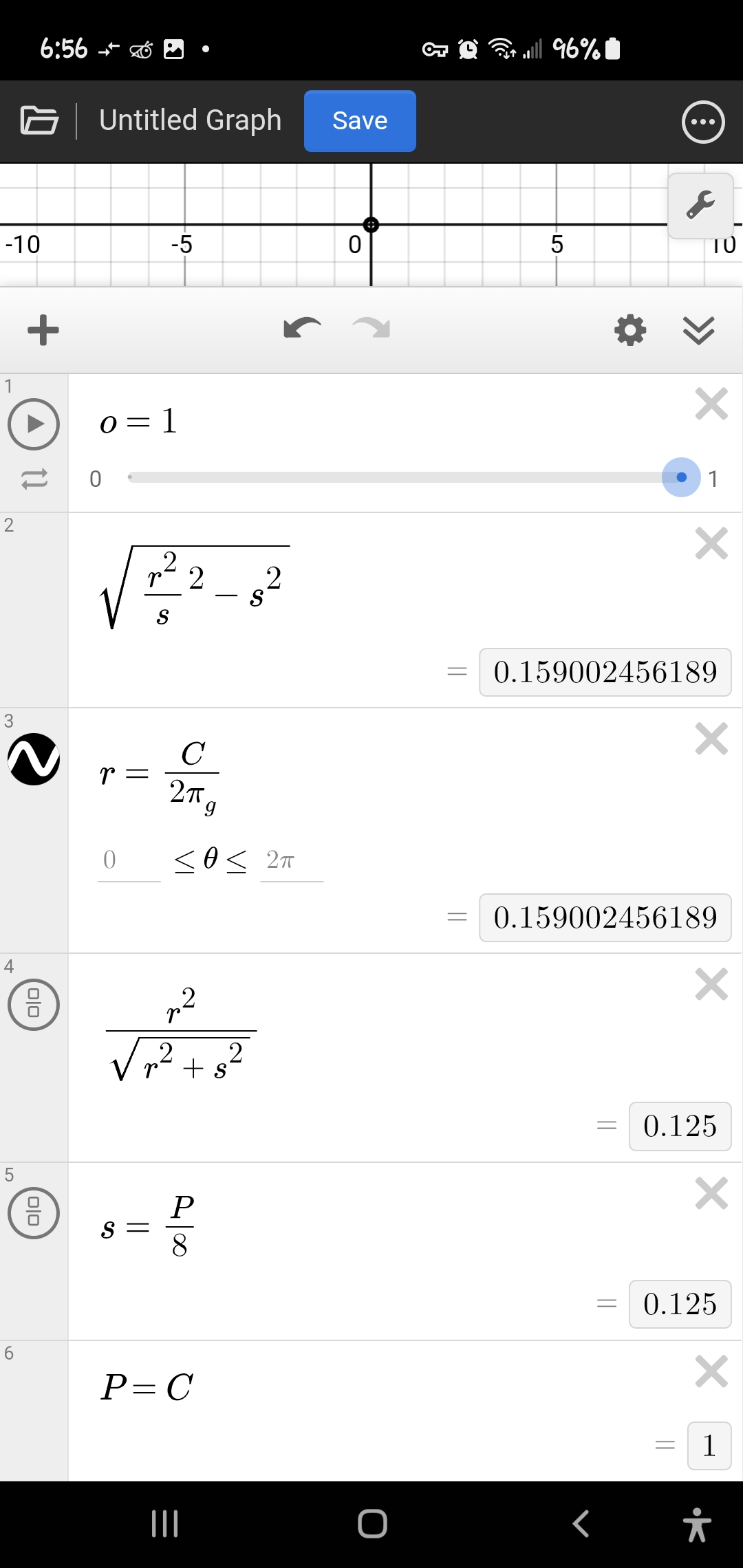Toggle fraction display for the s = P/8 result
The image size is (743, 1568).
34,1214
